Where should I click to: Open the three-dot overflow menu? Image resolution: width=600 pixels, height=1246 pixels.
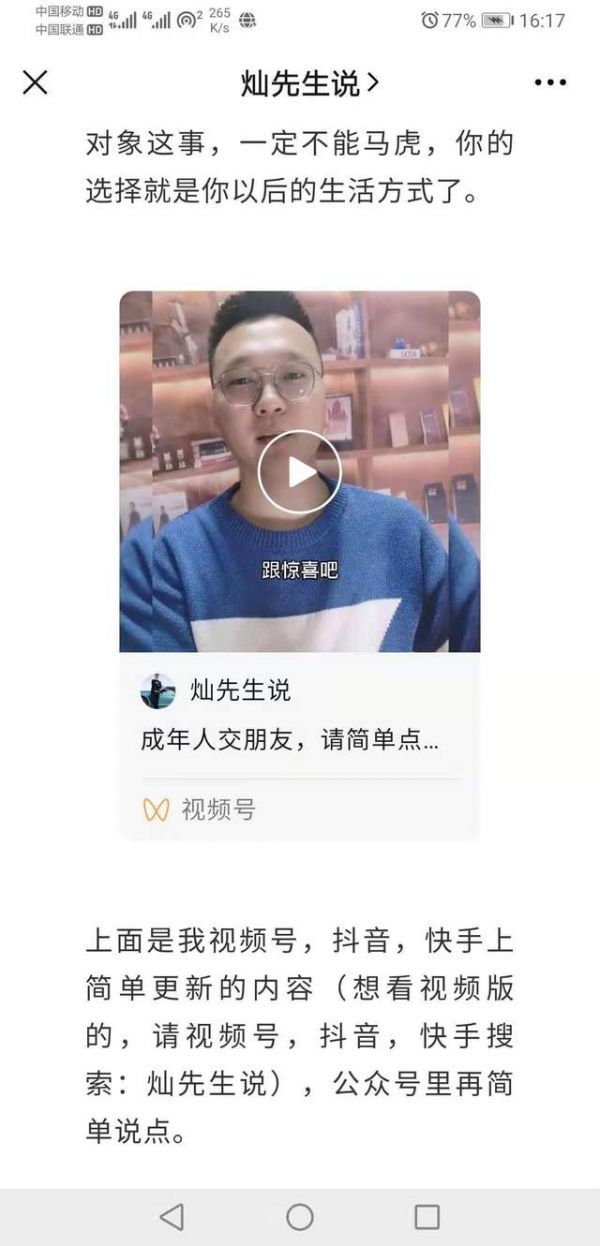coord(550,84)
